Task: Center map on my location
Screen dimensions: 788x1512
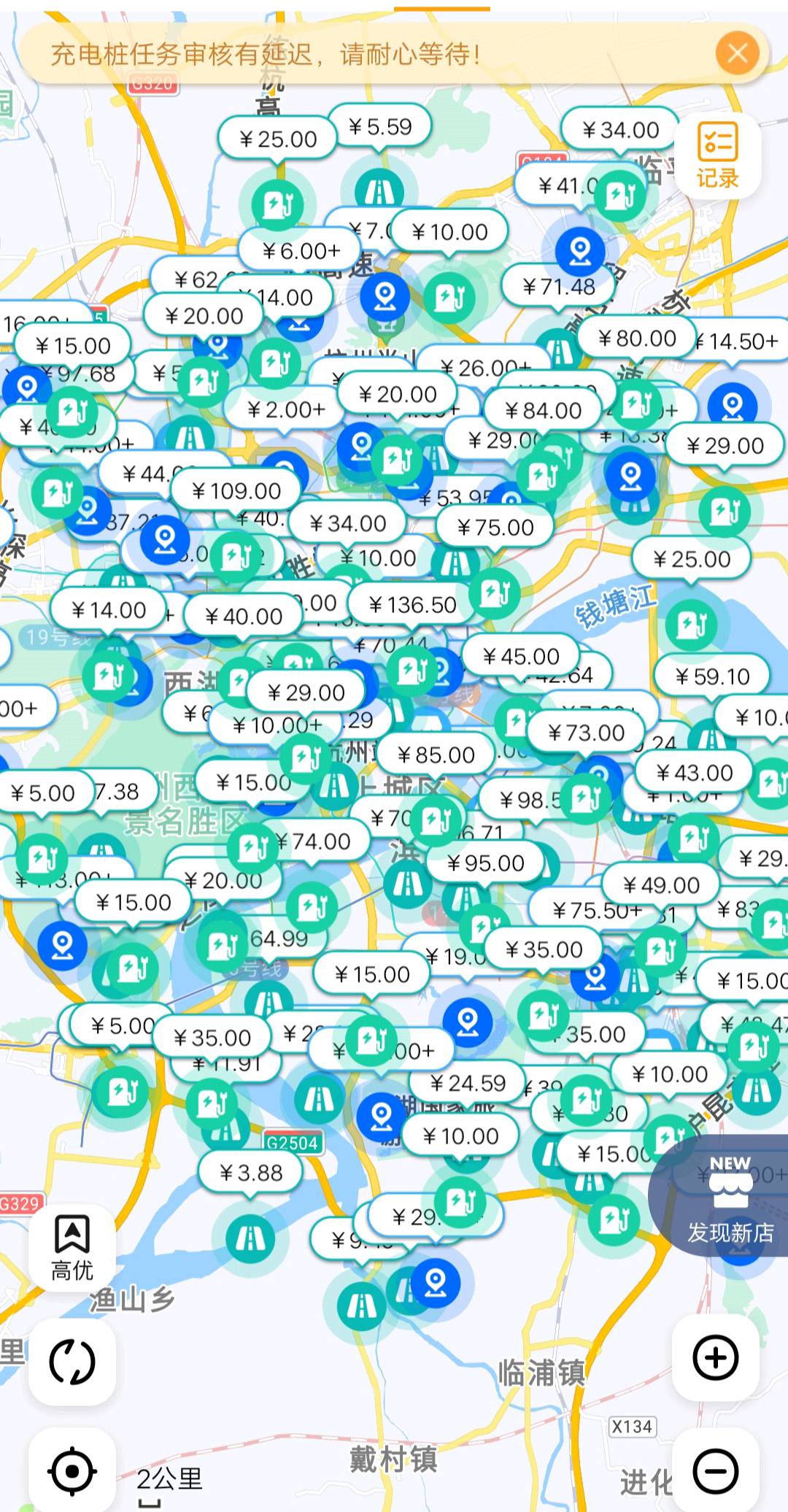Action: click(72, 1471)
